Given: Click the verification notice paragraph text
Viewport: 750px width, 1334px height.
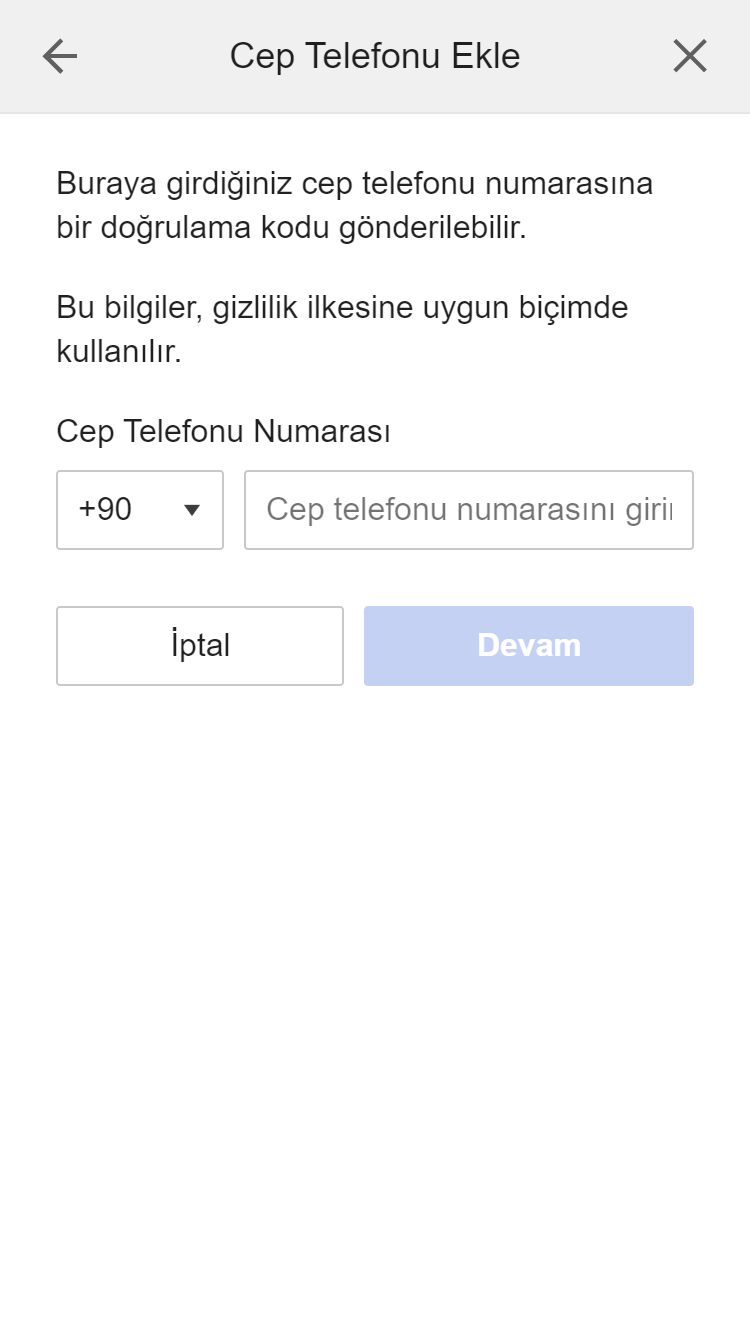Looking at the screenshot, I should point(354,205).
